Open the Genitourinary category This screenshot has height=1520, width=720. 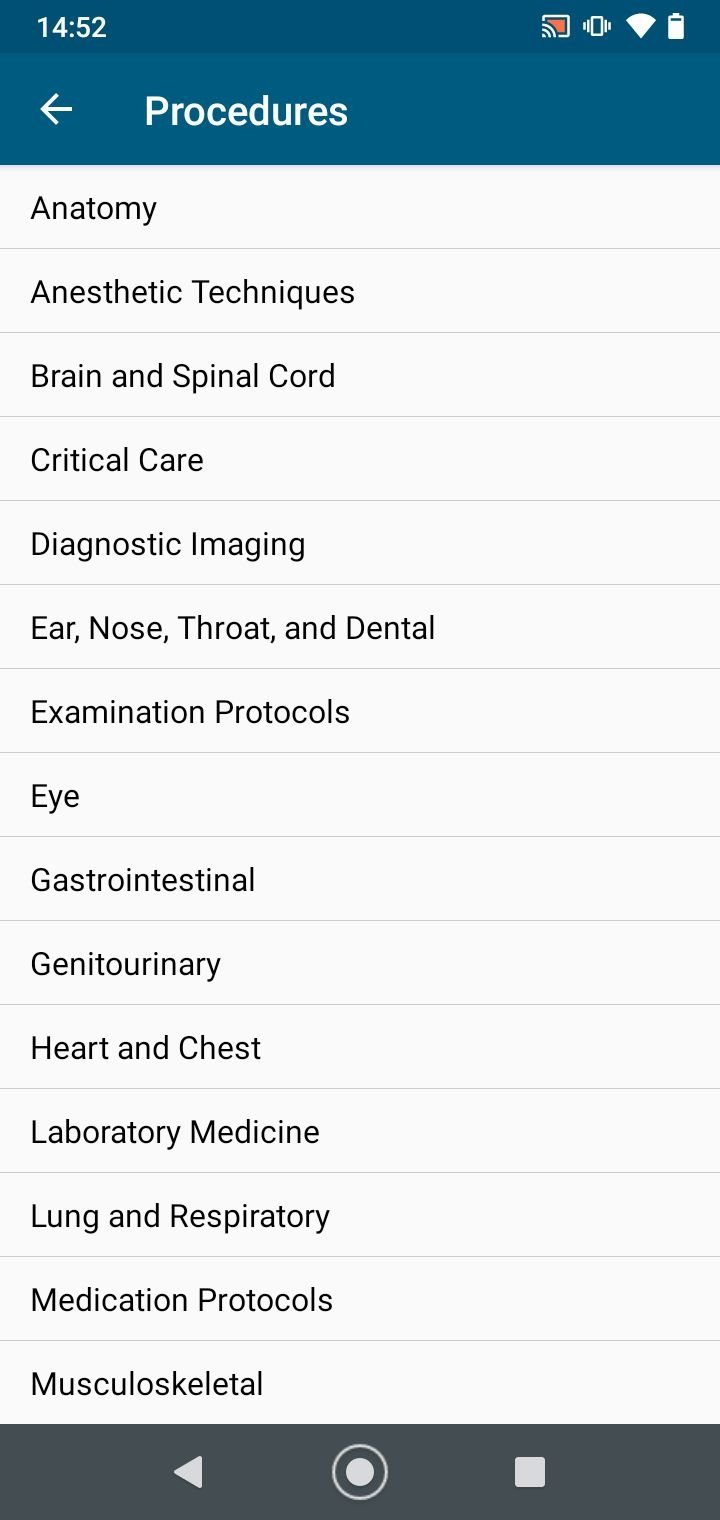(x=360, y=964)
